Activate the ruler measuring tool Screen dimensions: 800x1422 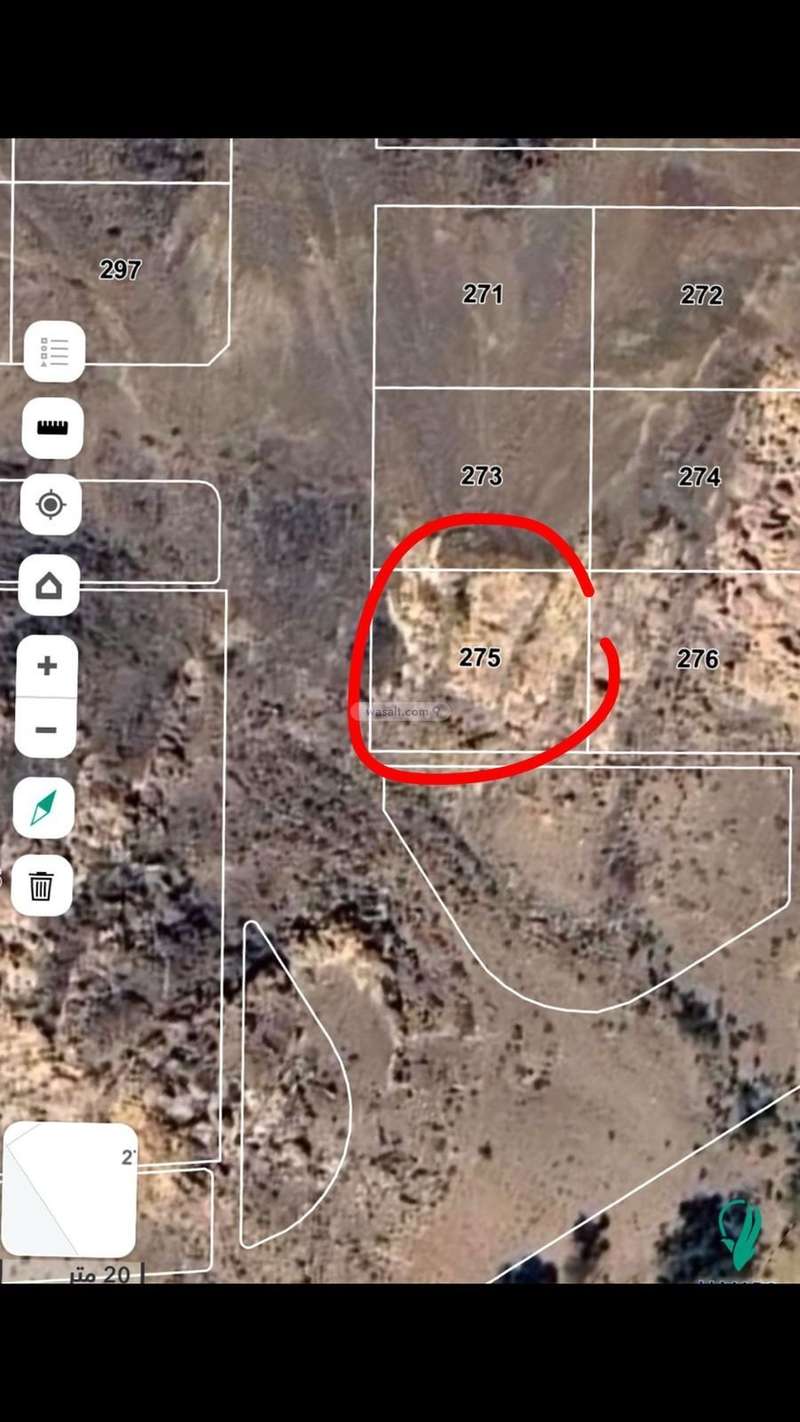pyautogui.click(x=51, y=428)
